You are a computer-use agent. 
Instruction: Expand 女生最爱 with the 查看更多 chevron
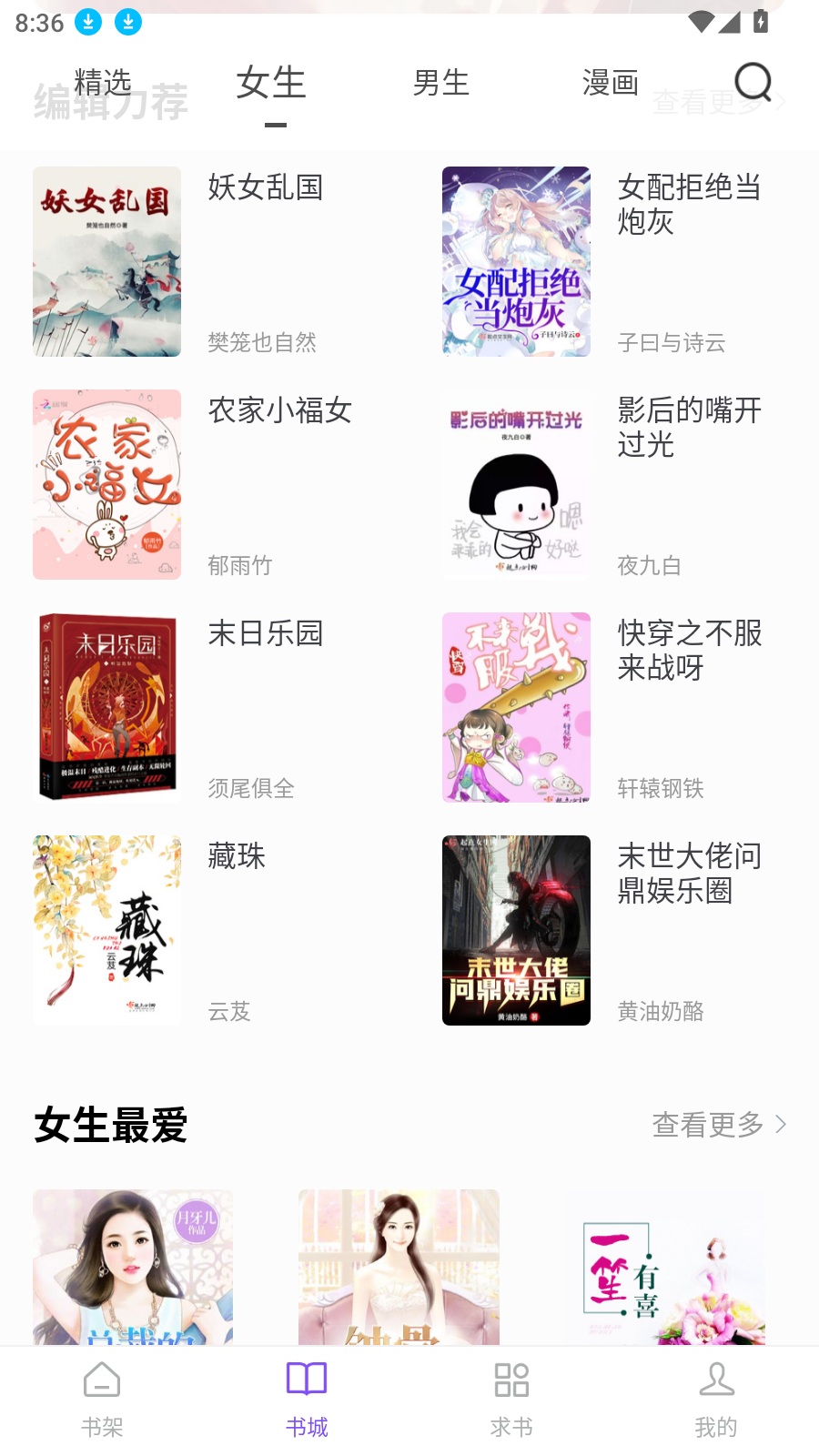780,1125
